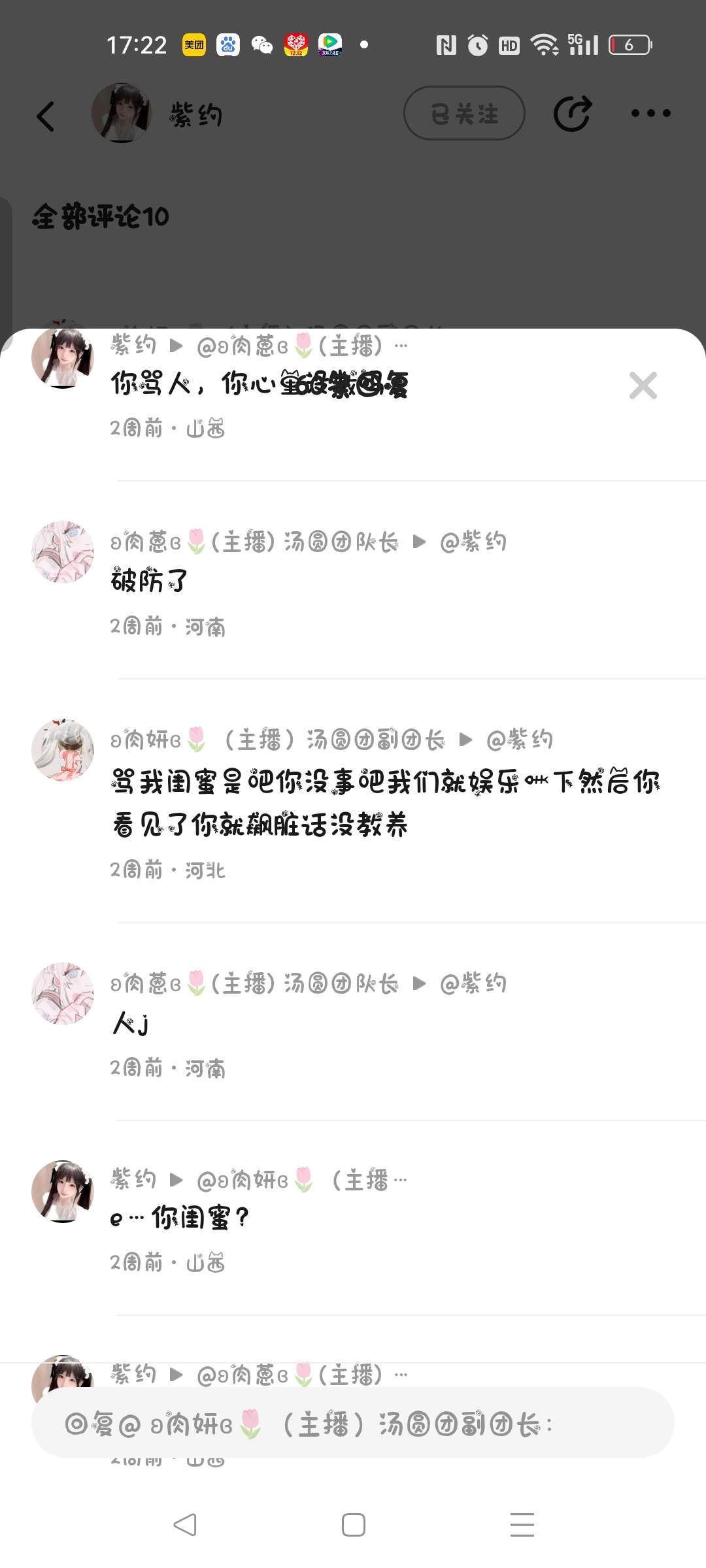Select 紫约's comment e…你闺蜜?
The image size is (706, 1568).
[180, 1218]
